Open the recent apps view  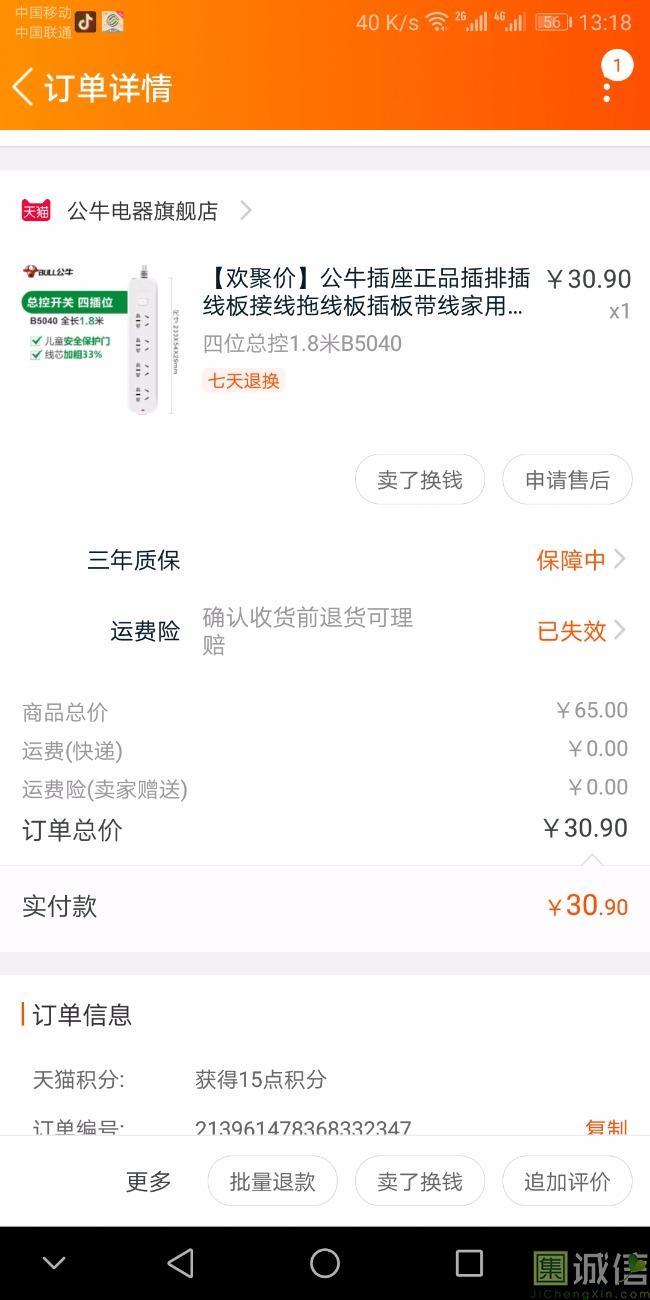tap(469, 1263)
